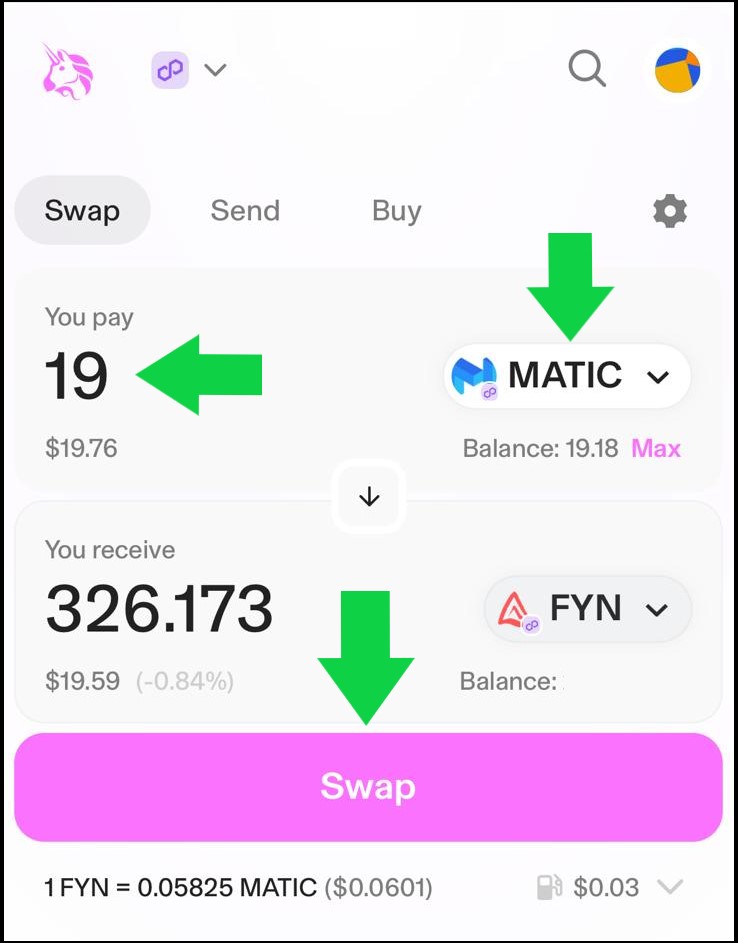Change the FYN receive token
Image resolution: width=738 pixels, height=943 pixels.
point(588,609)
